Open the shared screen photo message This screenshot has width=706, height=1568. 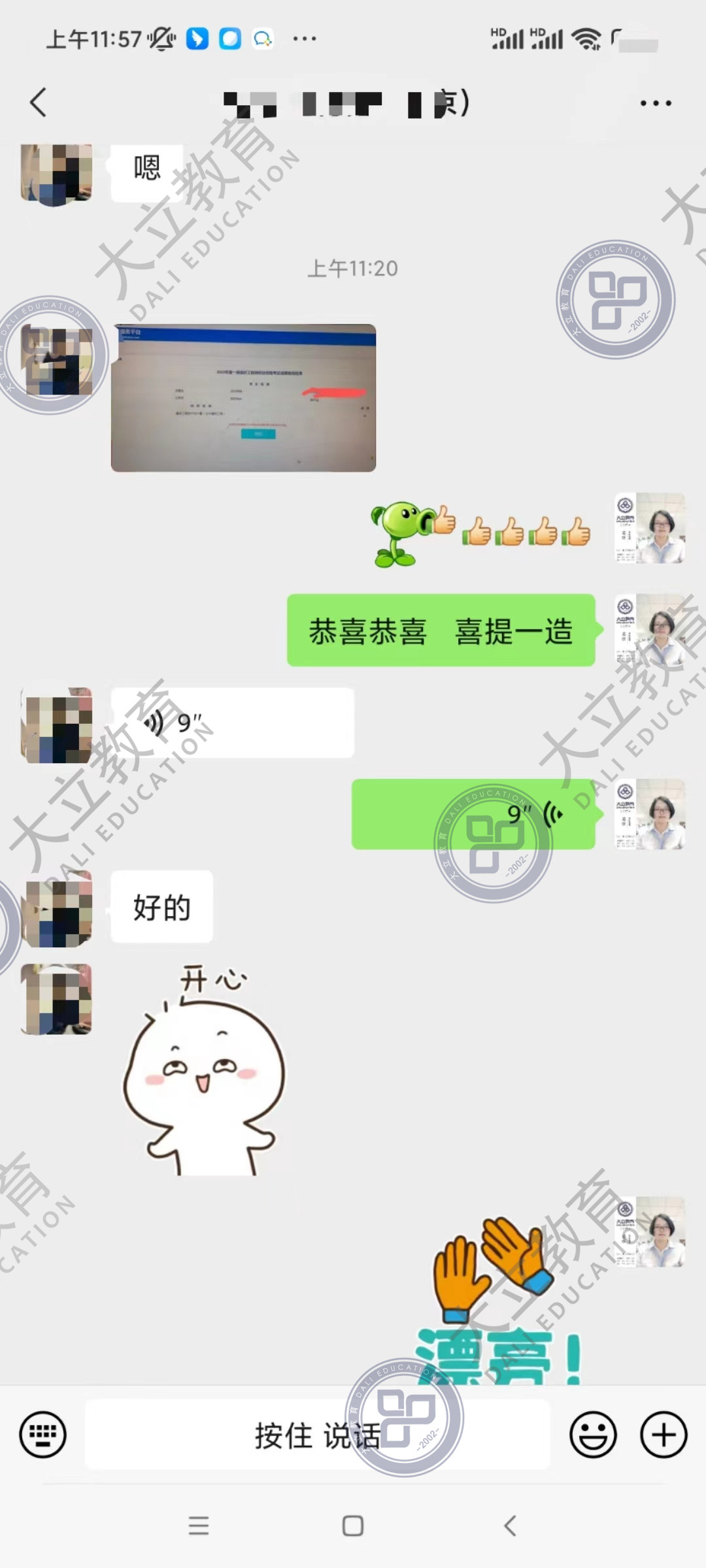pos(243,397)
